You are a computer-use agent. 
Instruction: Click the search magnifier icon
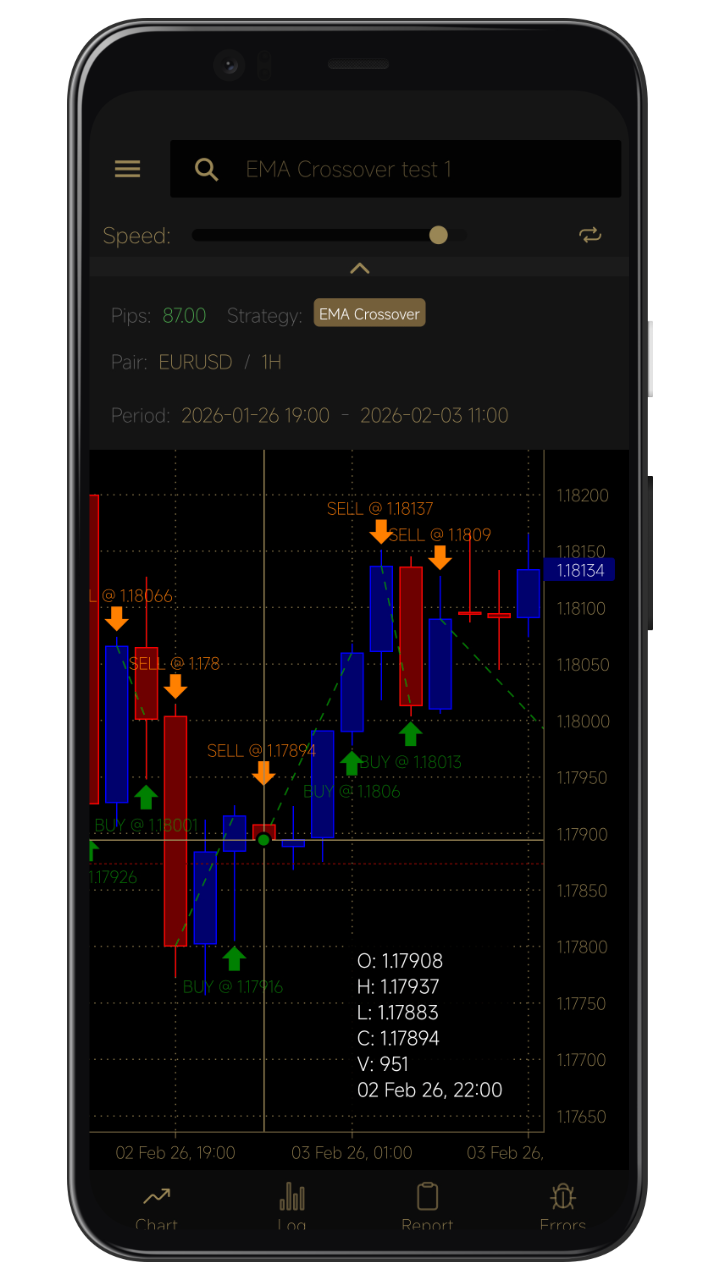207,169
